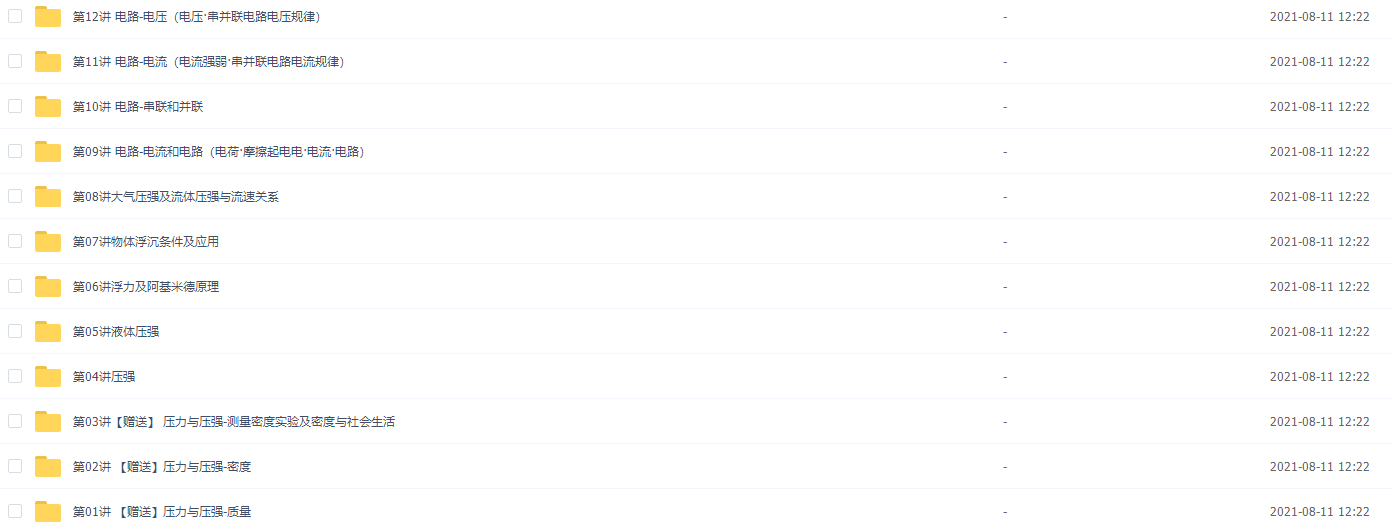
Task: Open folder 第06讲浮力及阿基米德原理
Action: tap(146, 287)
